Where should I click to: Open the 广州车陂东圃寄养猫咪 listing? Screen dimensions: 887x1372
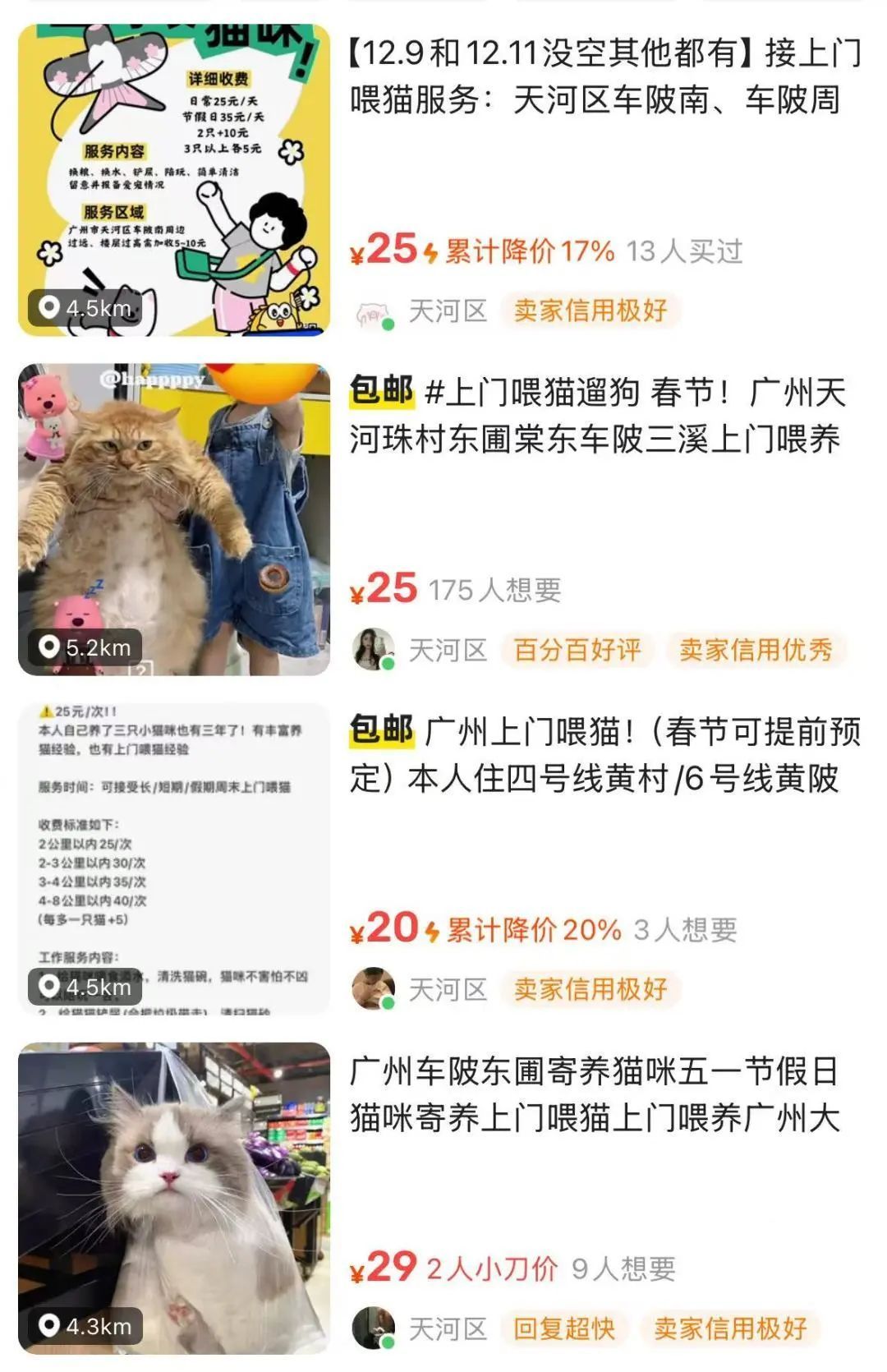[595, 1094]
